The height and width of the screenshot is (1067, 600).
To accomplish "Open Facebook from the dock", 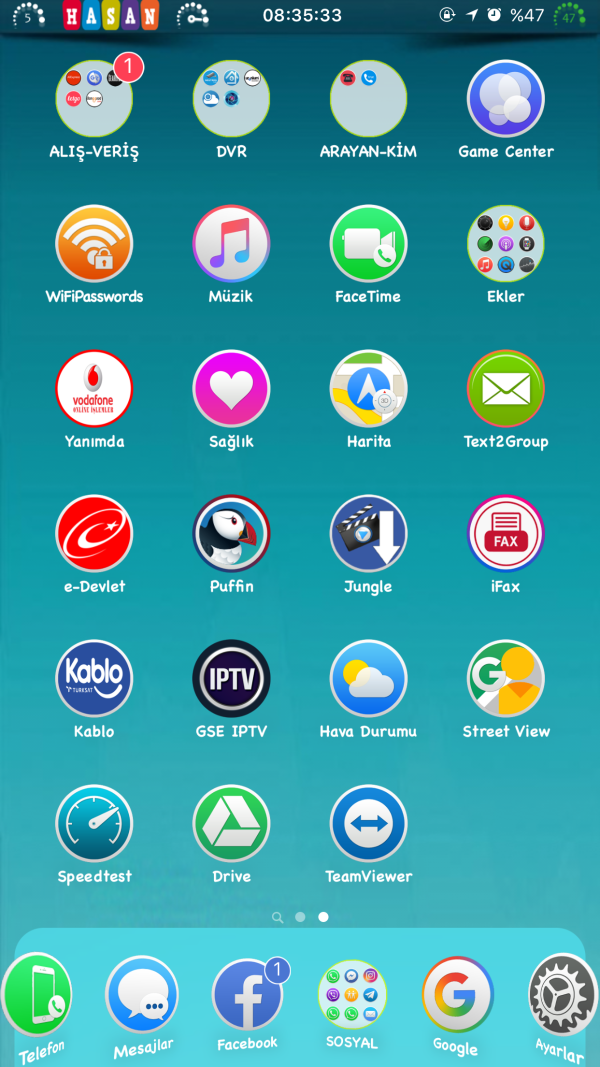I will pos(247,995).
